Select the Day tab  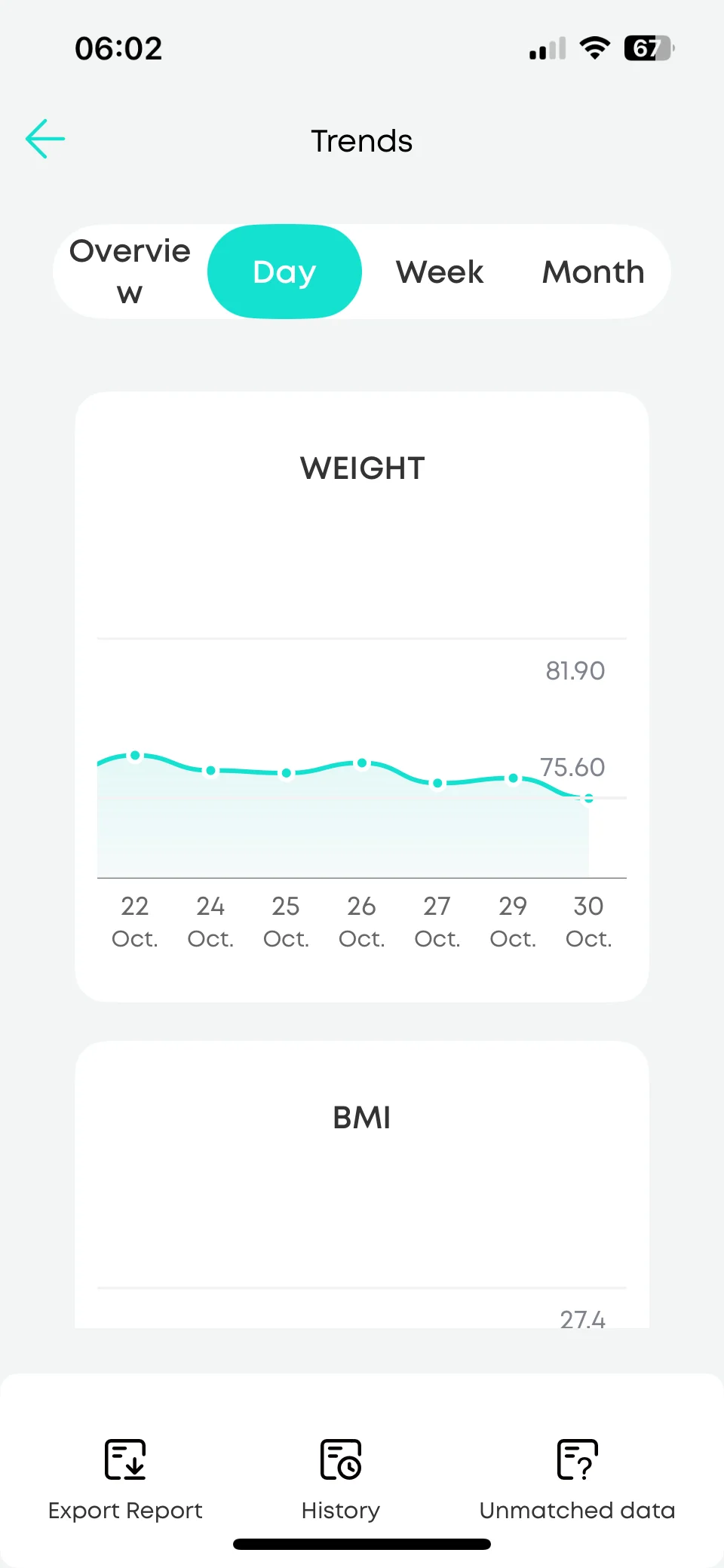(284, 272)
